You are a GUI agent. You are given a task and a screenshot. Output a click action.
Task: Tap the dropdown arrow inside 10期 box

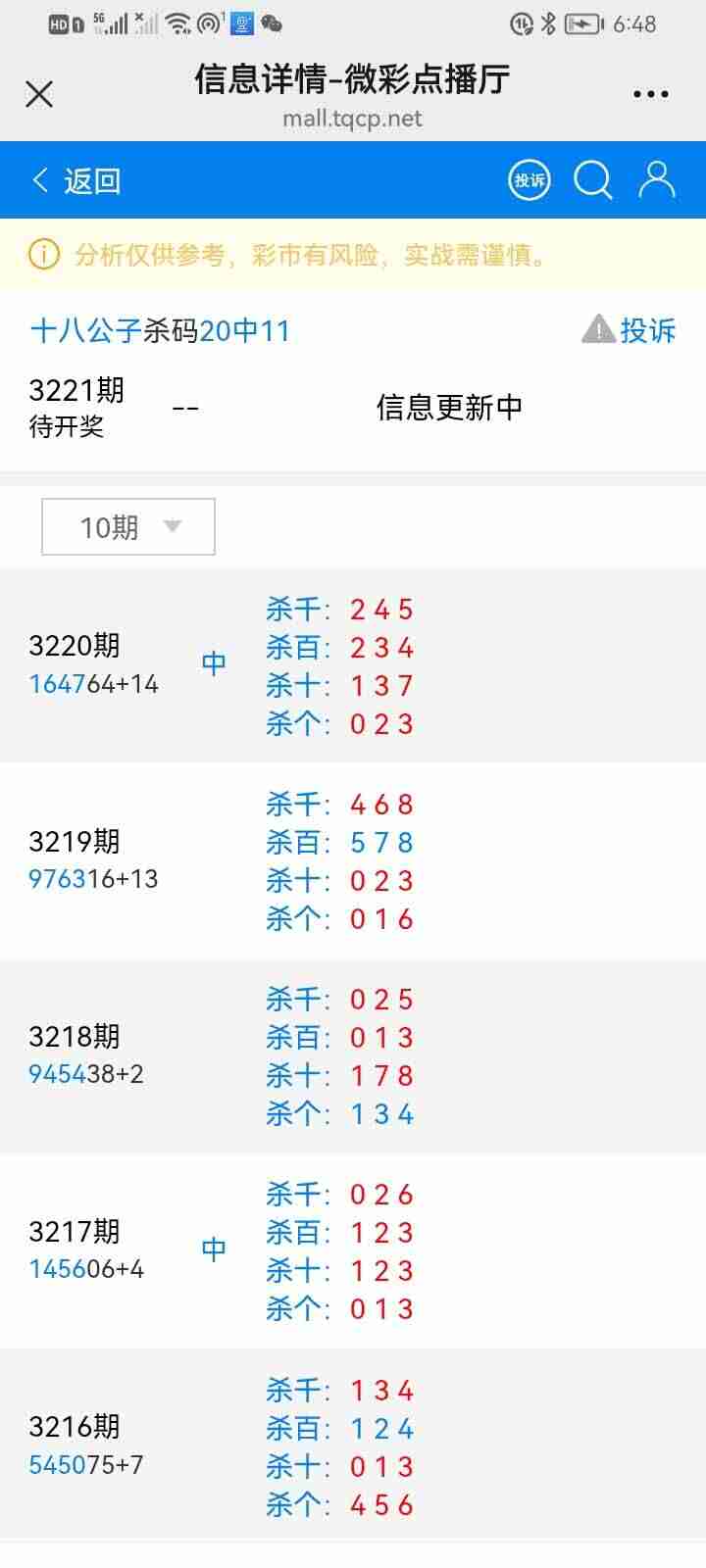173,526
